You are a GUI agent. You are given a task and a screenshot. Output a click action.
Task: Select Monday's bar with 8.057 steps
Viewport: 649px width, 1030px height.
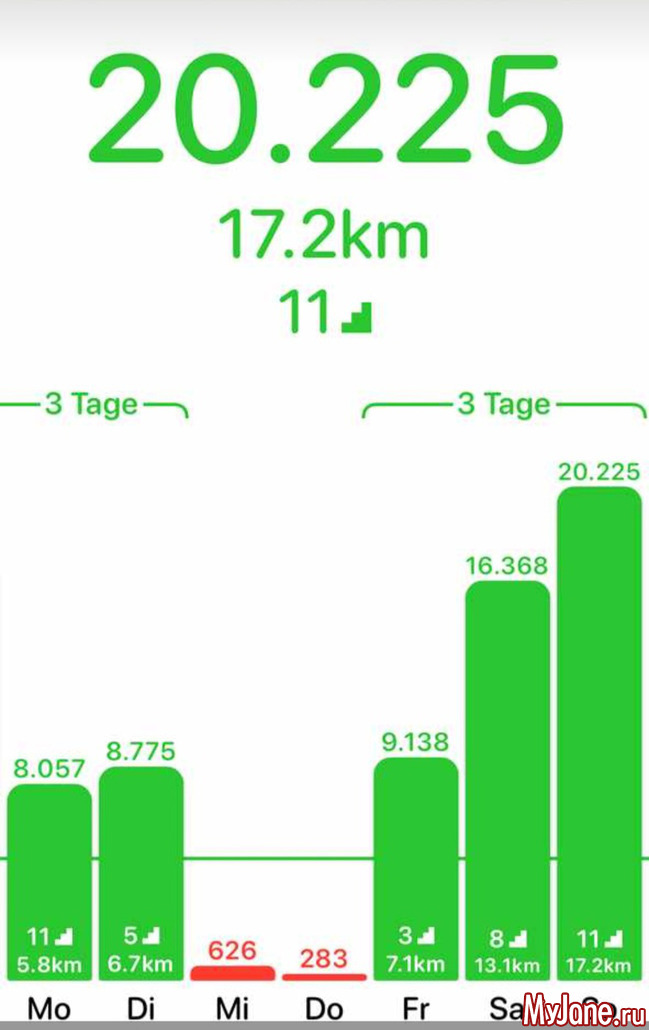pos(49,880)
